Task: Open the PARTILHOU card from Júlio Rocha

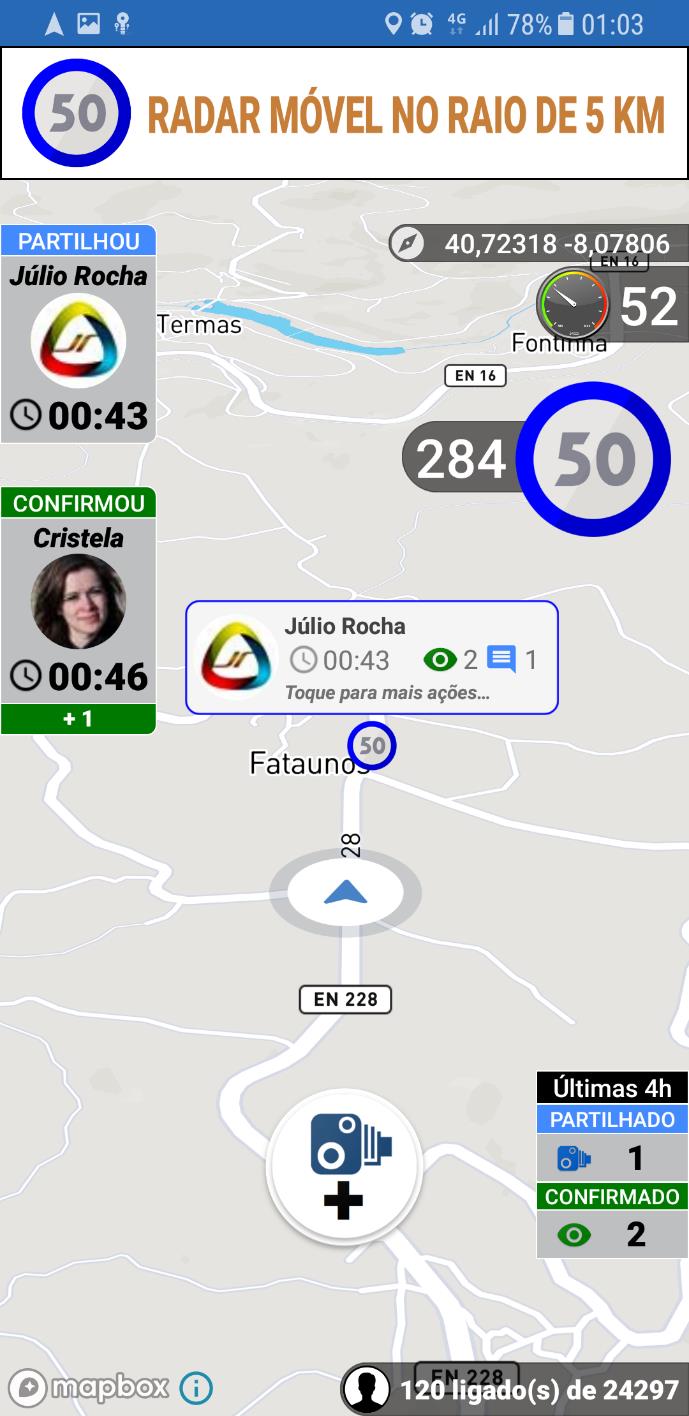Action: point(78,334)
